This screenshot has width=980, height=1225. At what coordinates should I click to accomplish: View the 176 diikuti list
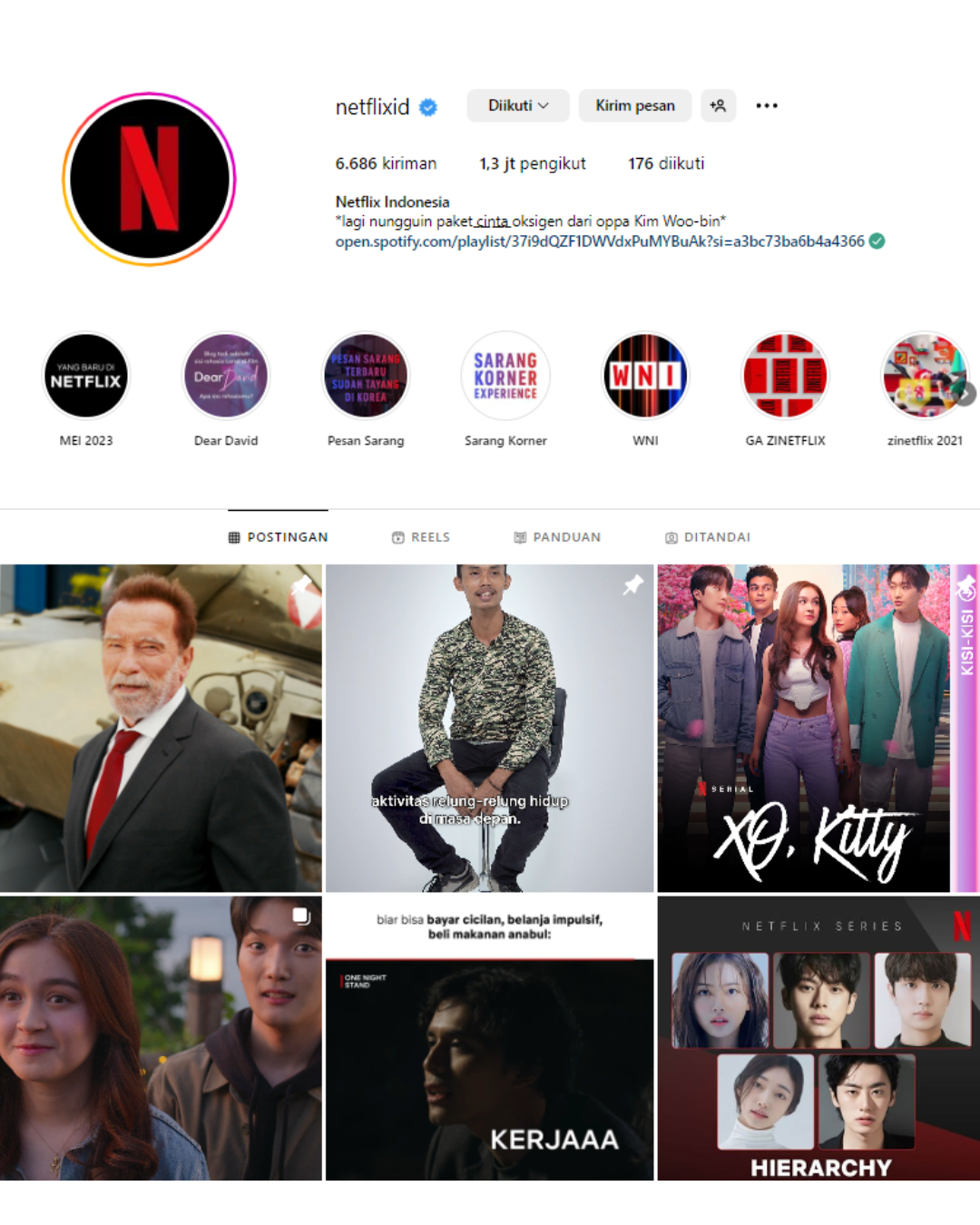click(x=666, y=163)
